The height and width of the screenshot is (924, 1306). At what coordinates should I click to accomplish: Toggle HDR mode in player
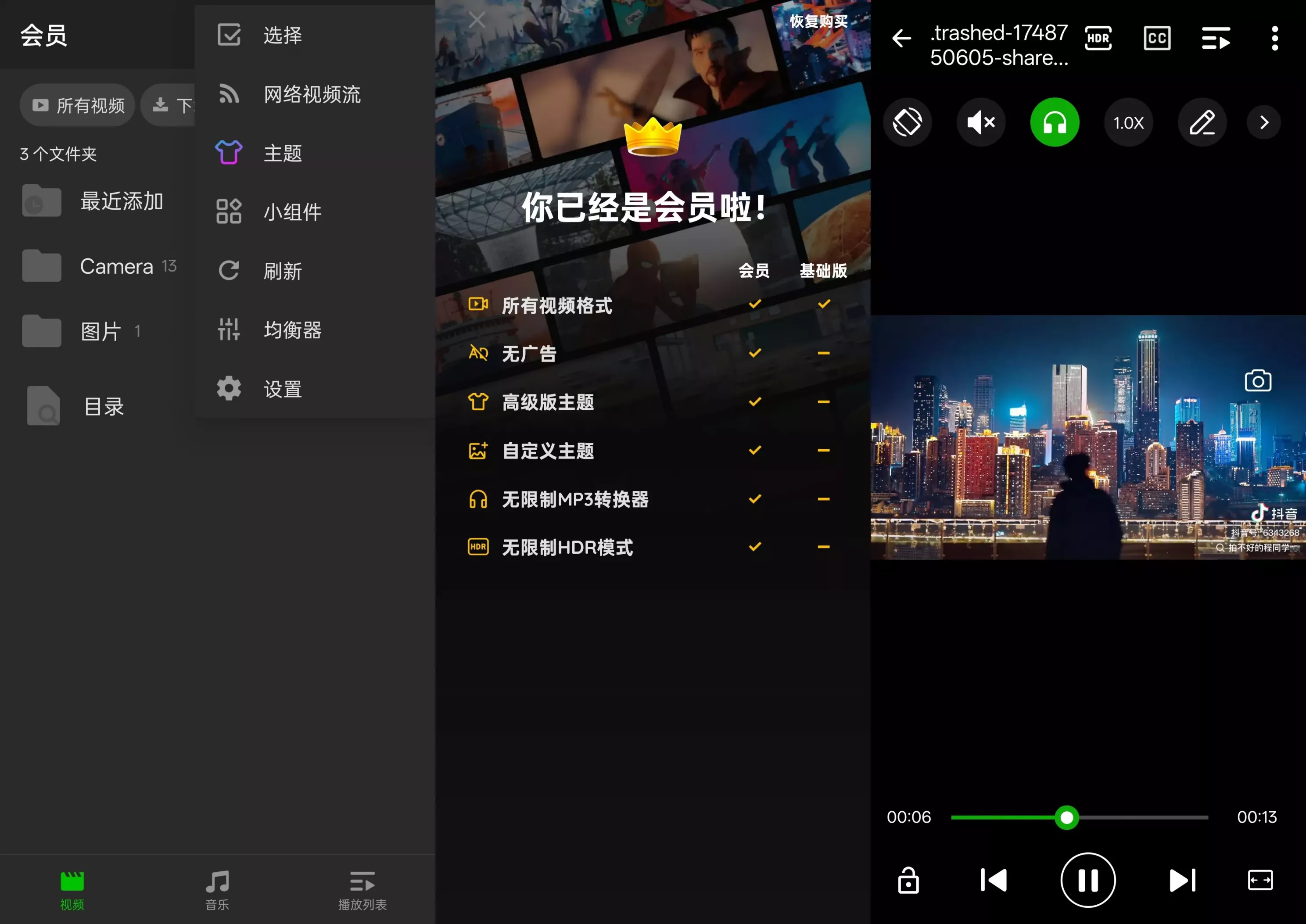tap(1098, 39)
